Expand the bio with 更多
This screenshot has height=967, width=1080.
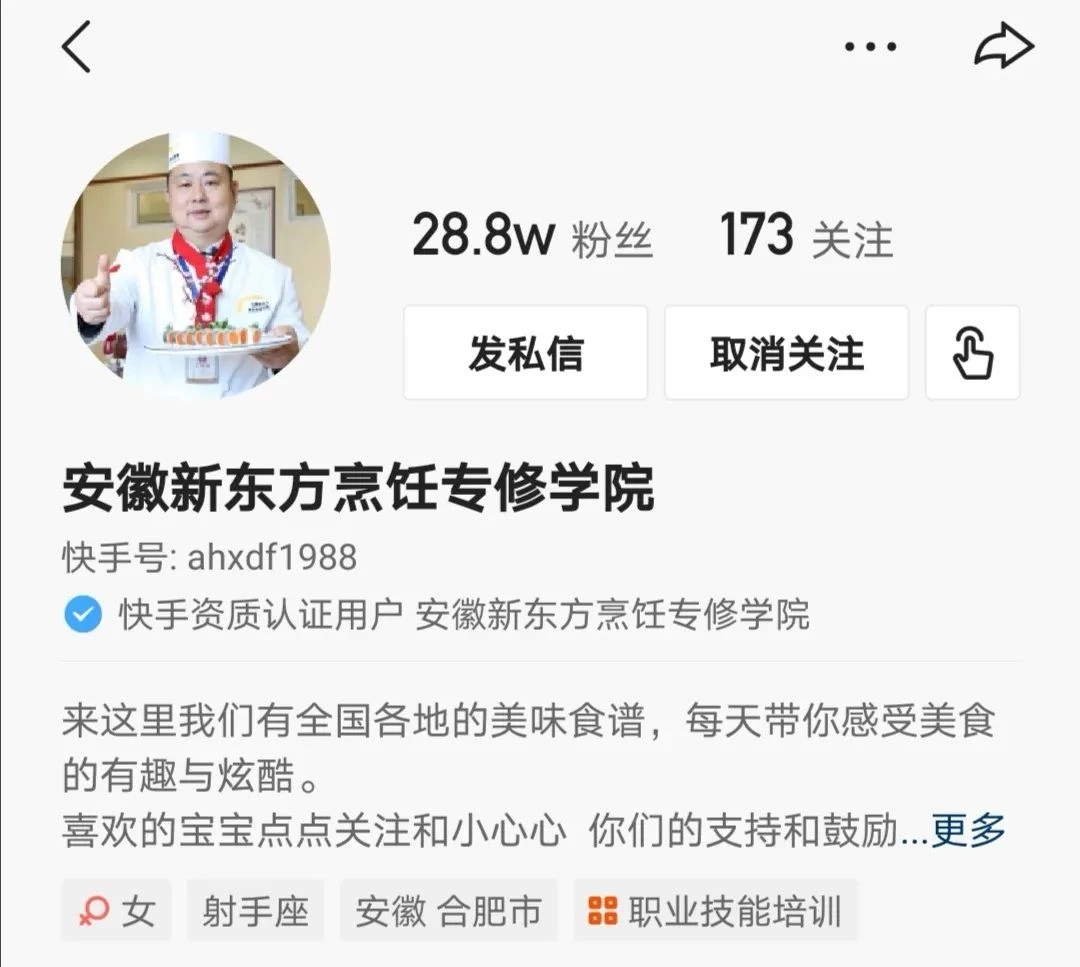click(x=968, y=830)
